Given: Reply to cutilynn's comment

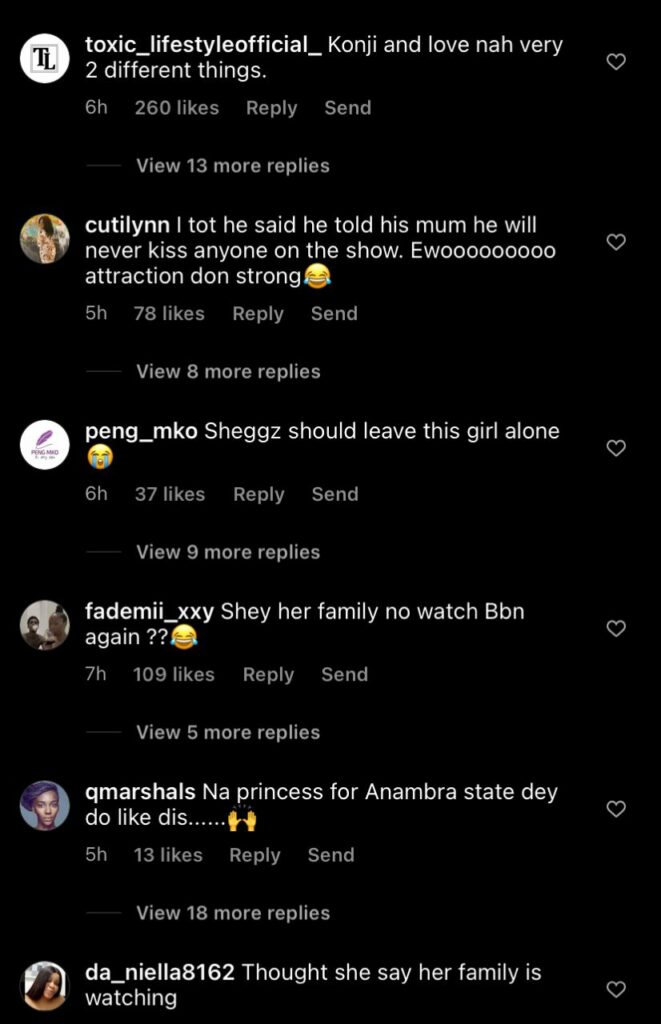Looking at the screenshot, I should tap(258, 314).
